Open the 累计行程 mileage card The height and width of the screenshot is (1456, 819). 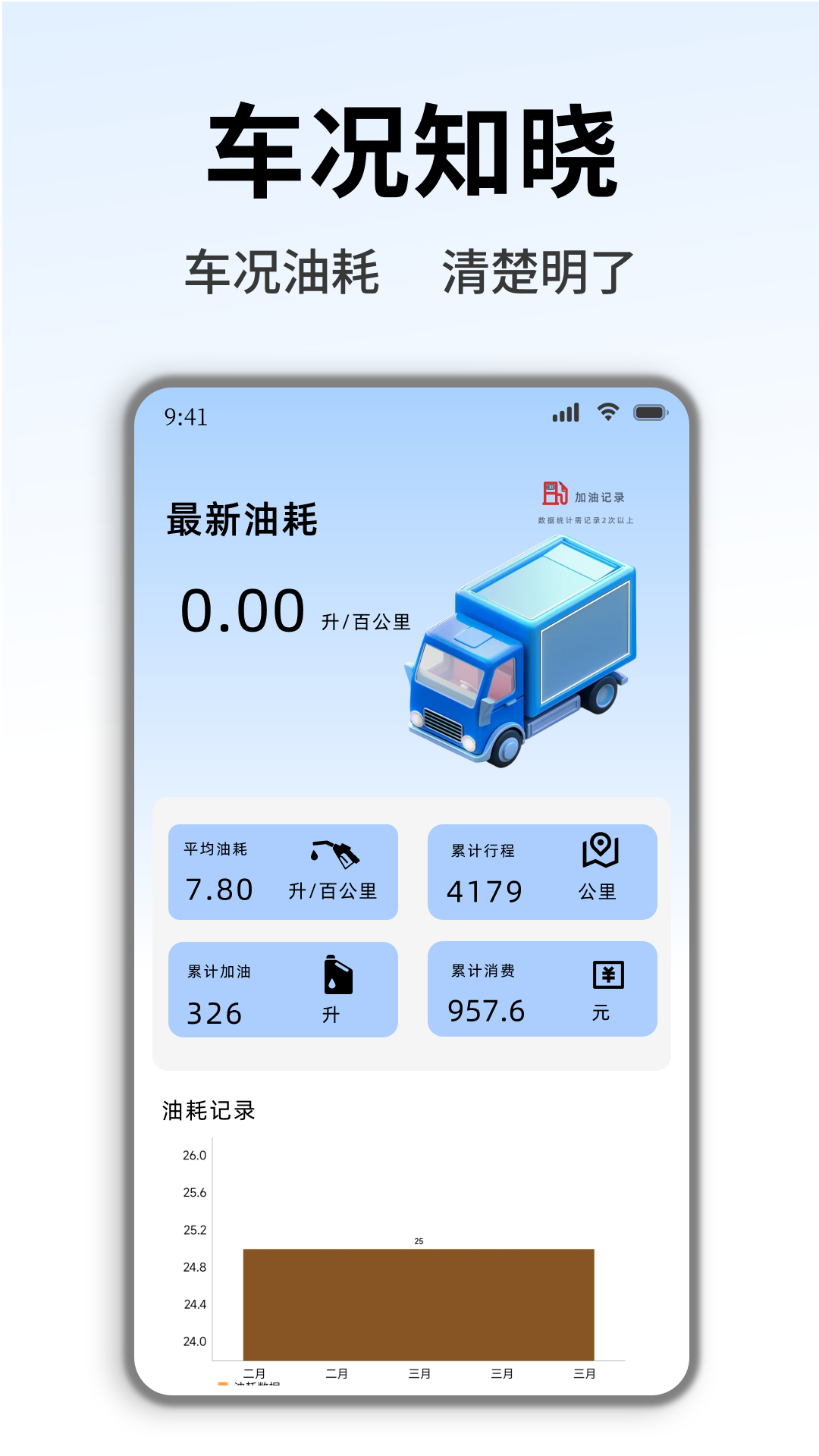[542, 872]
